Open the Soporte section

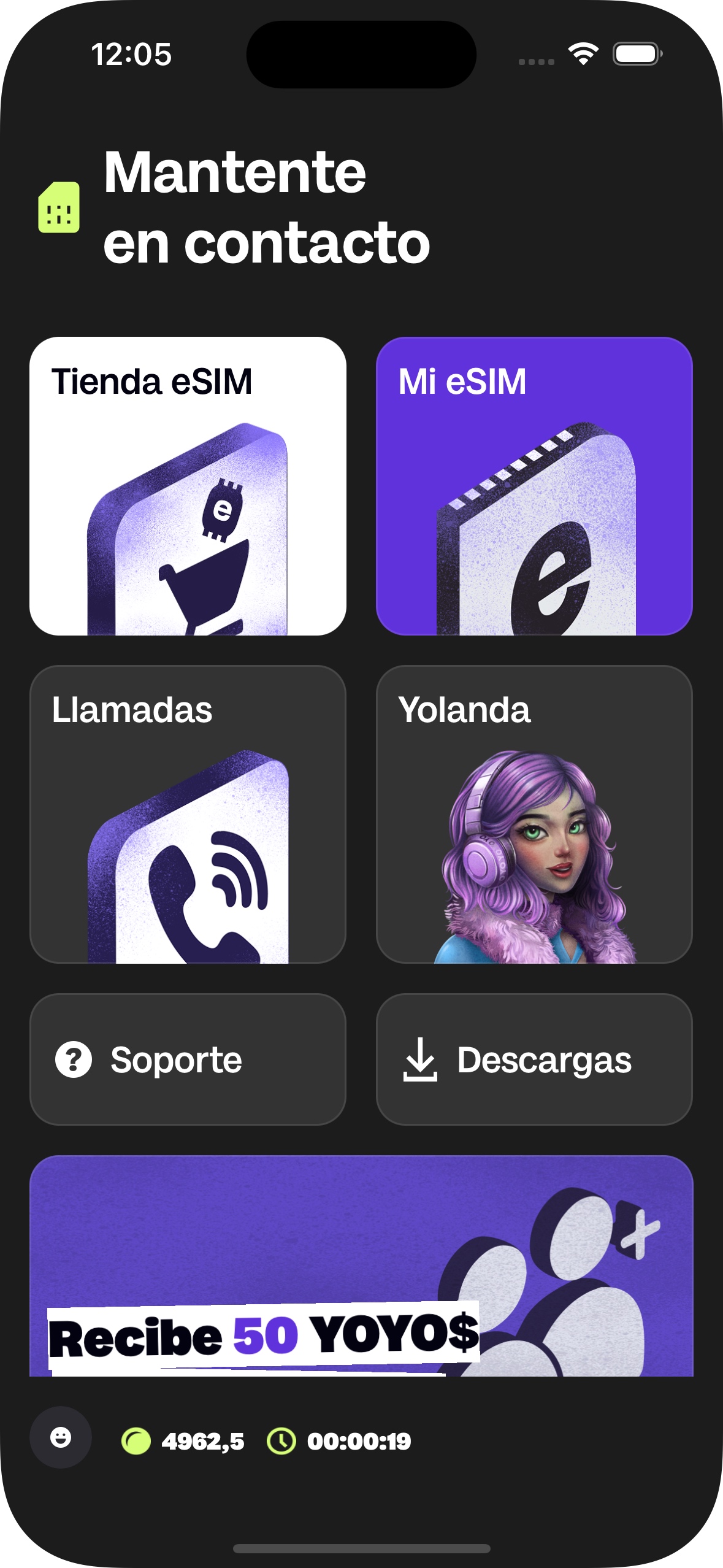coord(188,1059)
